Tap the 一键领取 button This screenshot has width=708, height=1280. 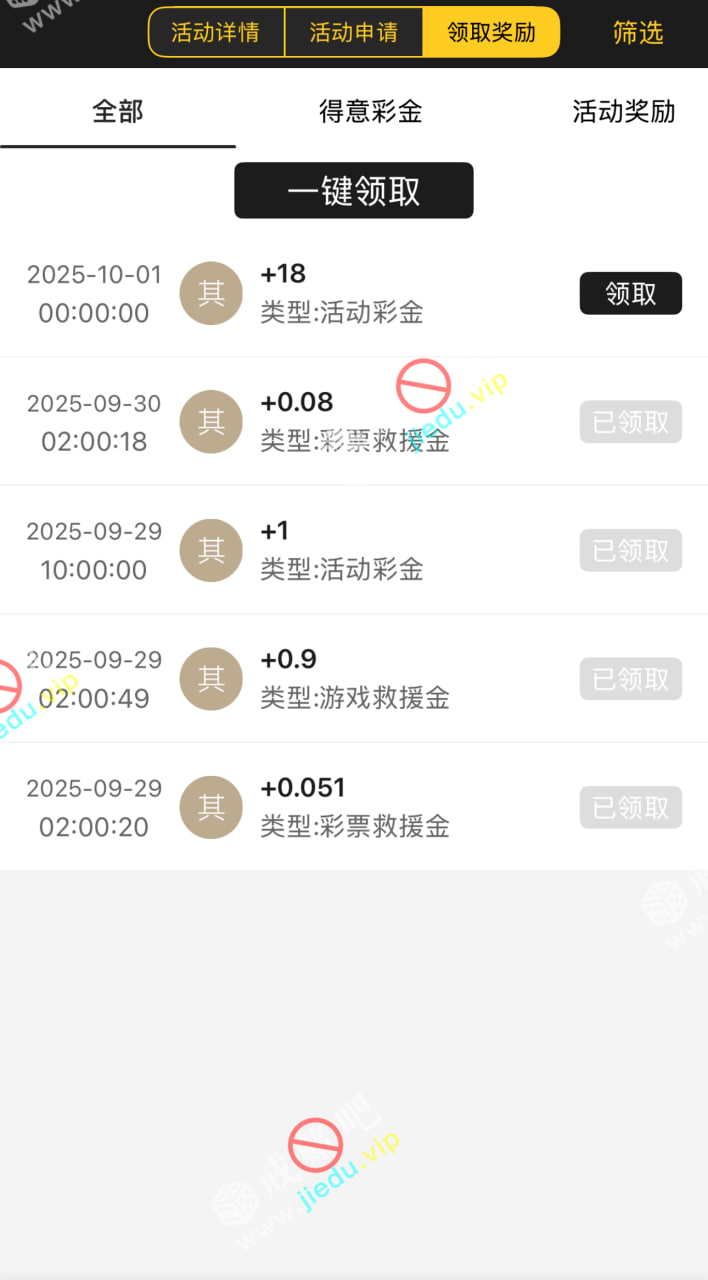coord(354,191)
